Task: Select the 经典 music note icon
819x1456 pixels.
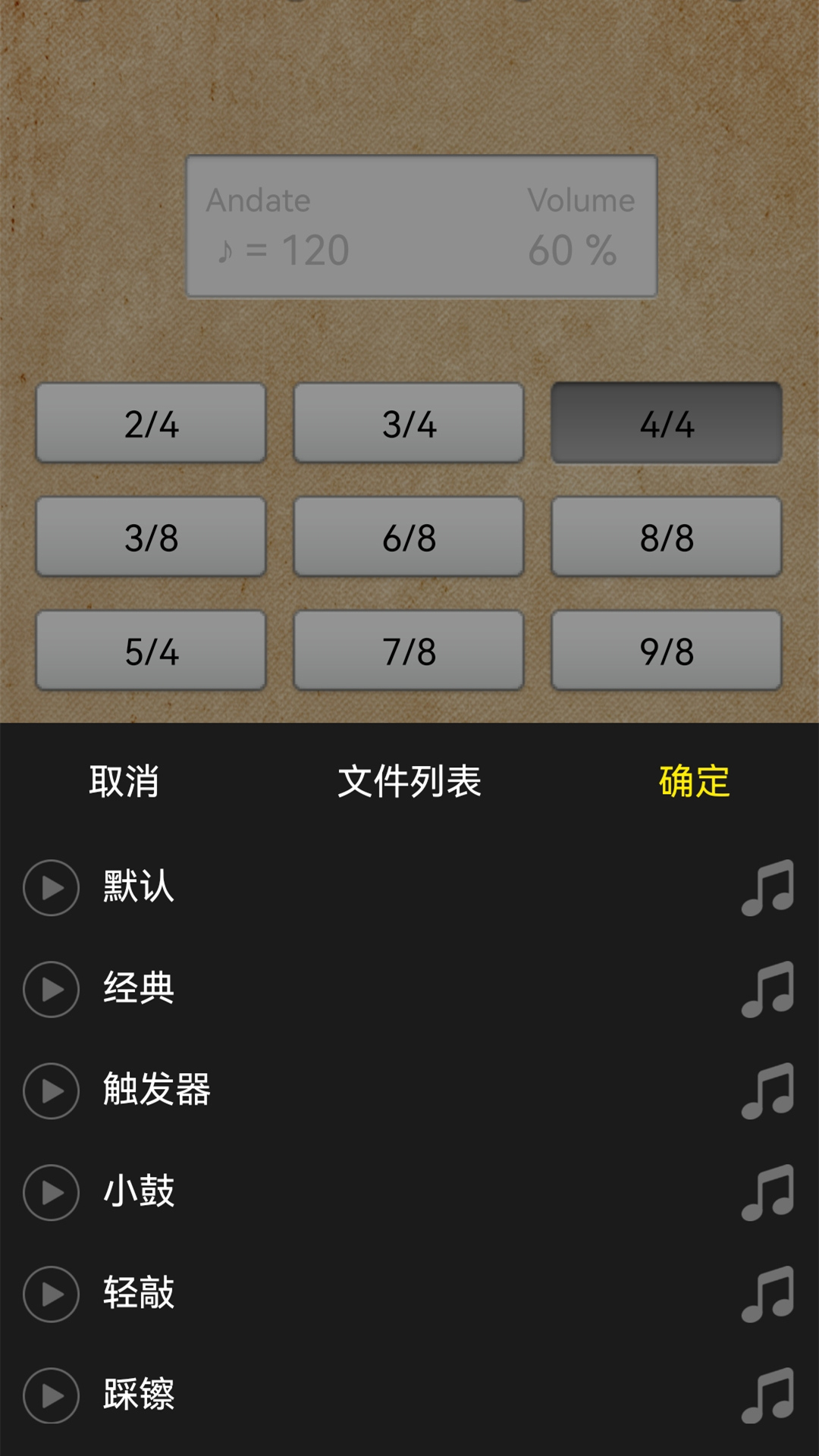Action: coord(767,989)
